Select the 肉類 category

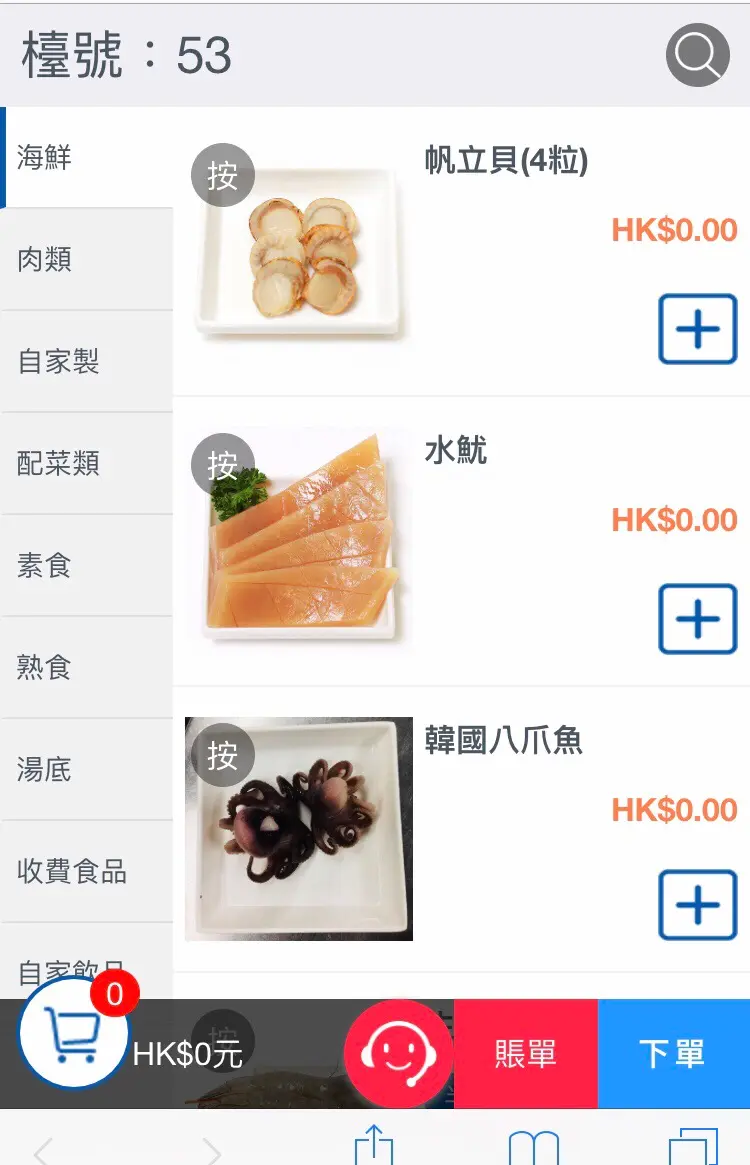pos(86,260)
